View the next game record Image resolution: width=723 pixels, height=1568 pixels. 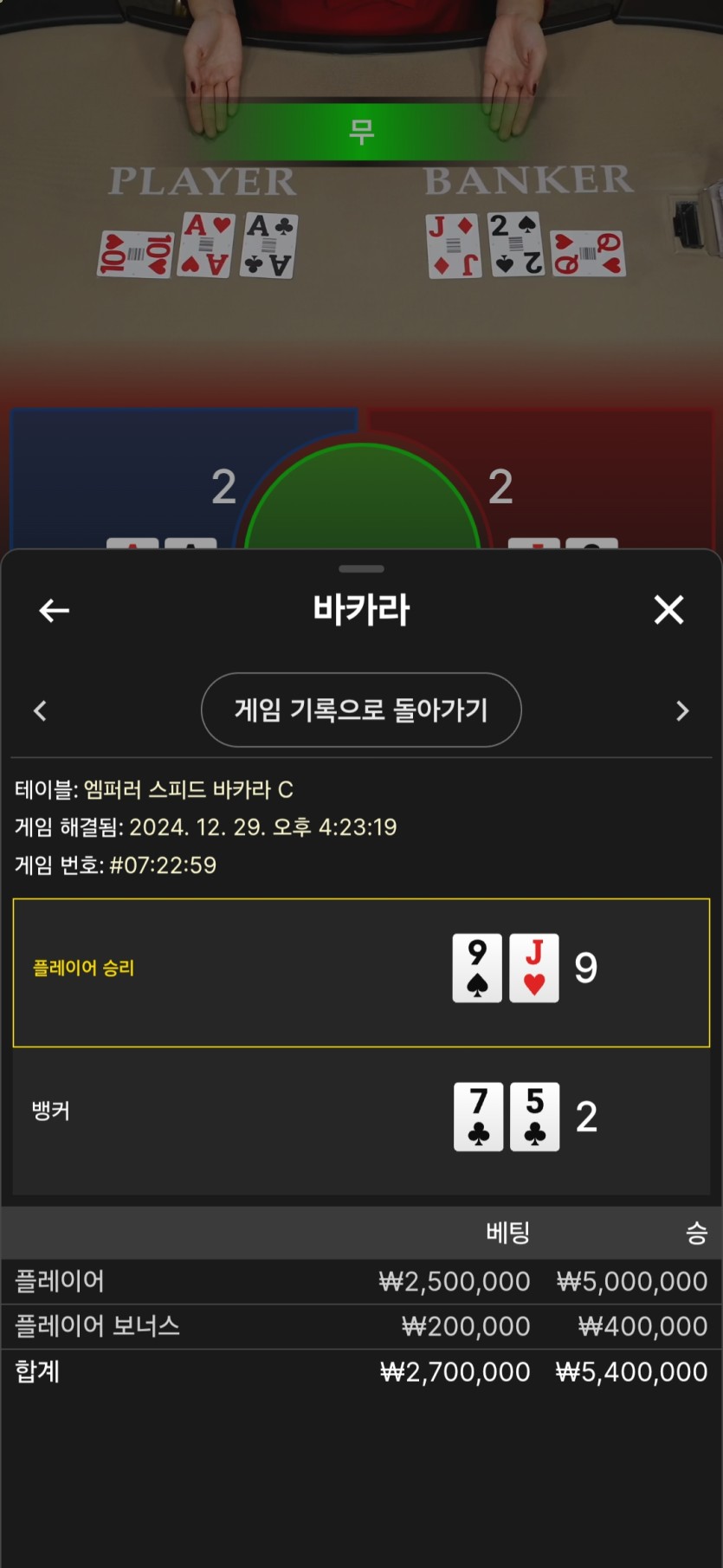point(682,711)
